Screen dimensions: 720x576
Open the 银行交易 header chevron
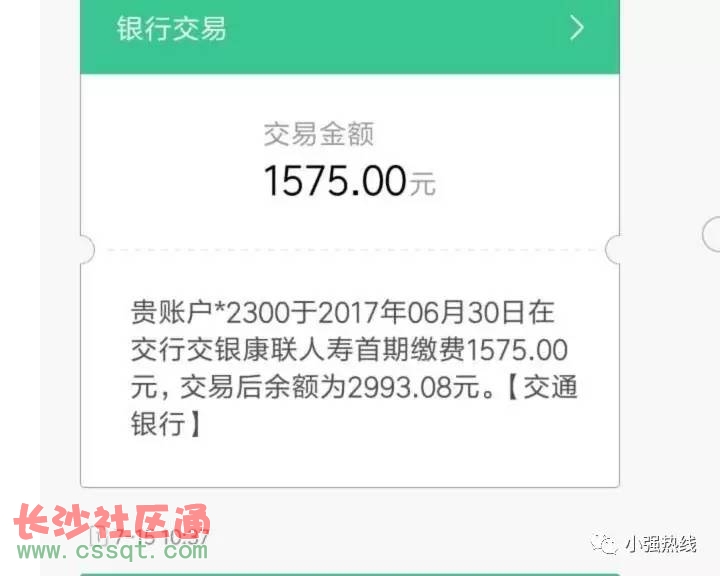click(x=576, y=28)
